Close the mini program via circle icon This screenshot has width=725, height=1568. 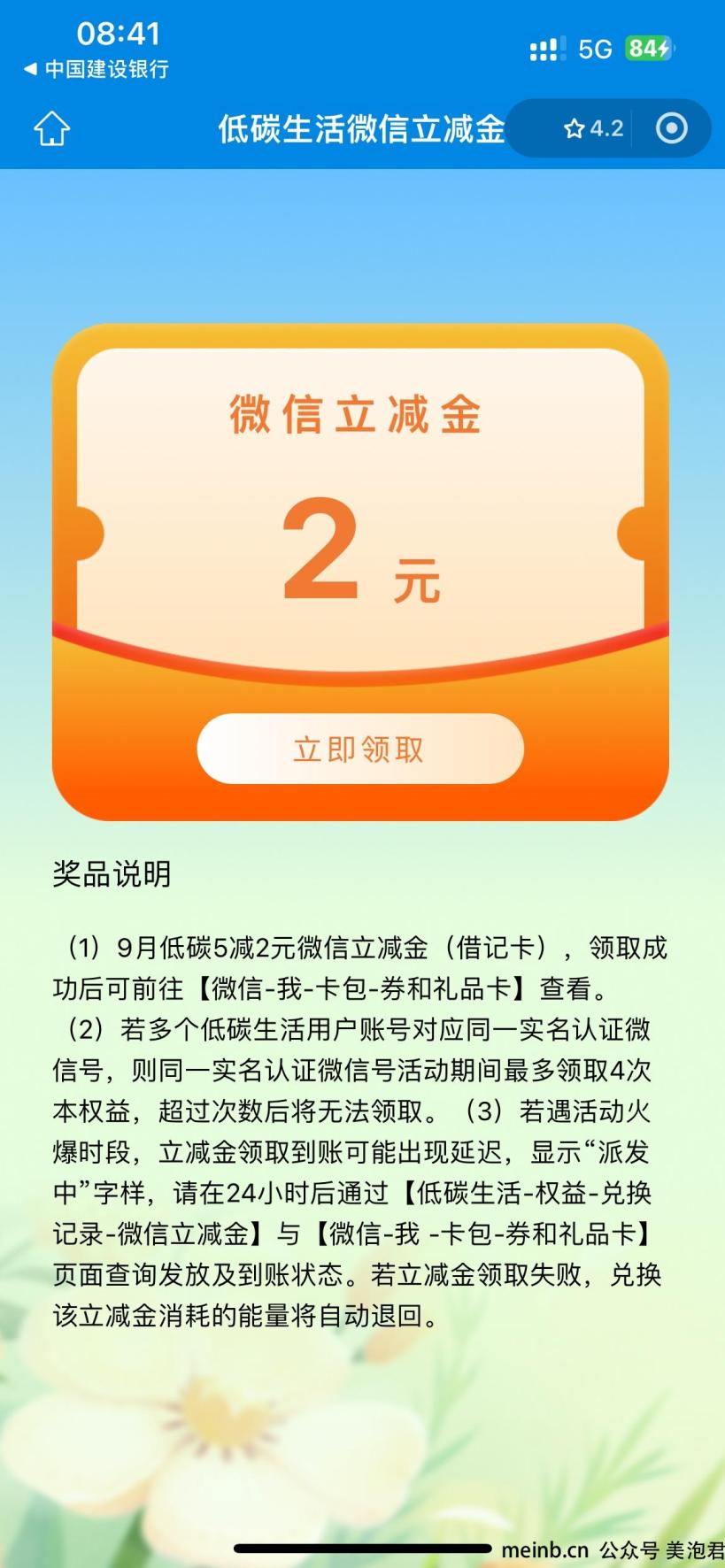[x=671, y=129]
